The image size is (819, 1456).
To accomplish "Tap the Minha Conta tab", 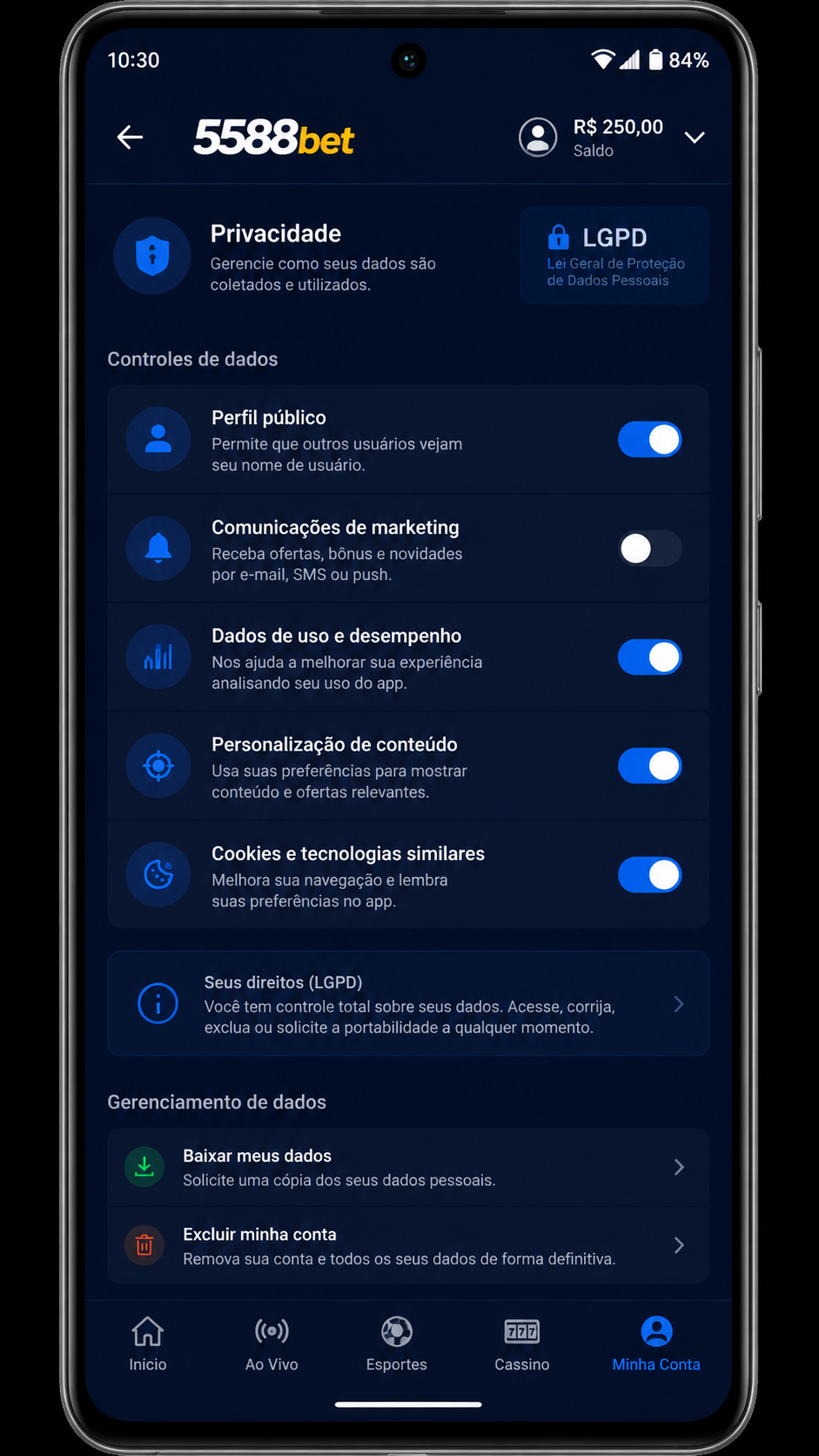I will pos(656,1345).
